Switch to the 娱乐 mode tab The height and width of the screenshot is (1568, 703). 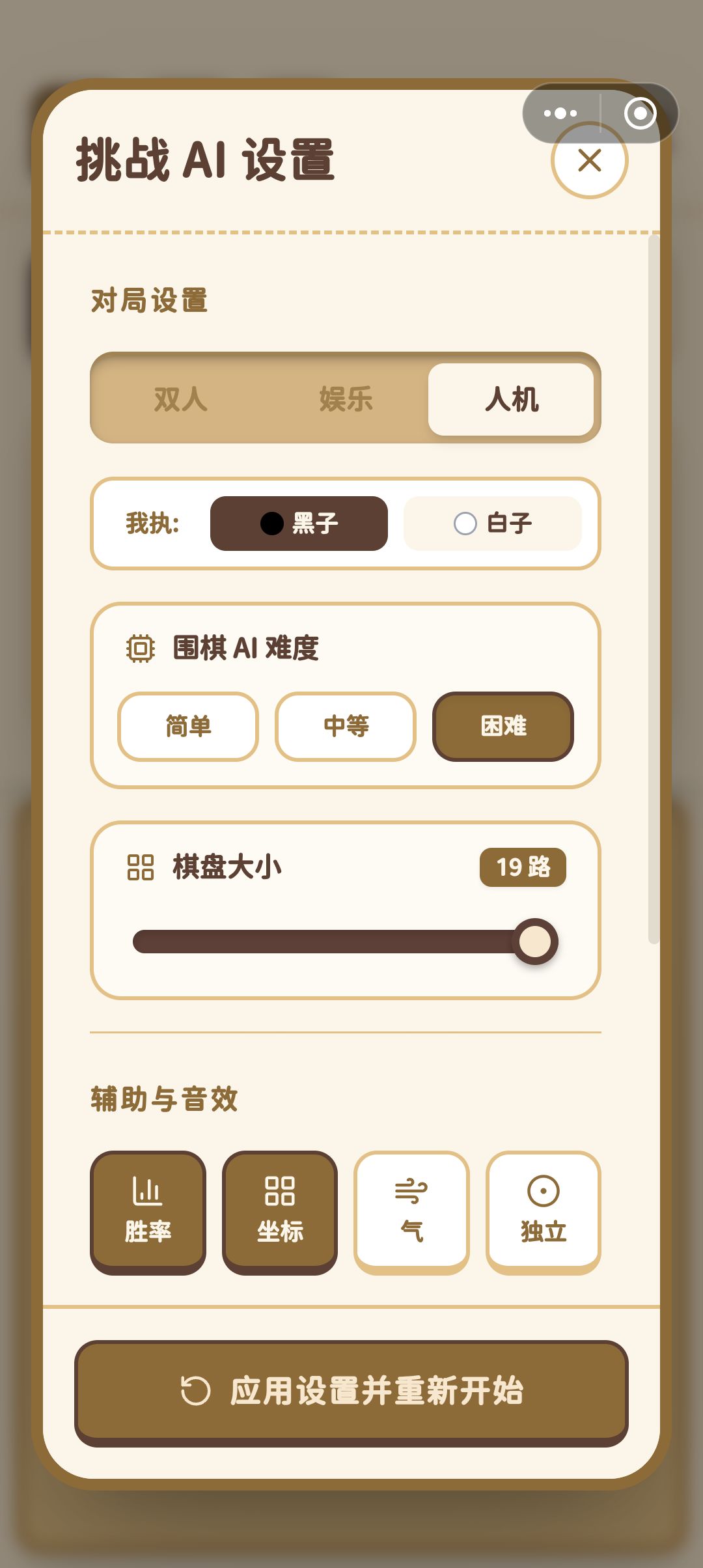click(x=346, y=399)
